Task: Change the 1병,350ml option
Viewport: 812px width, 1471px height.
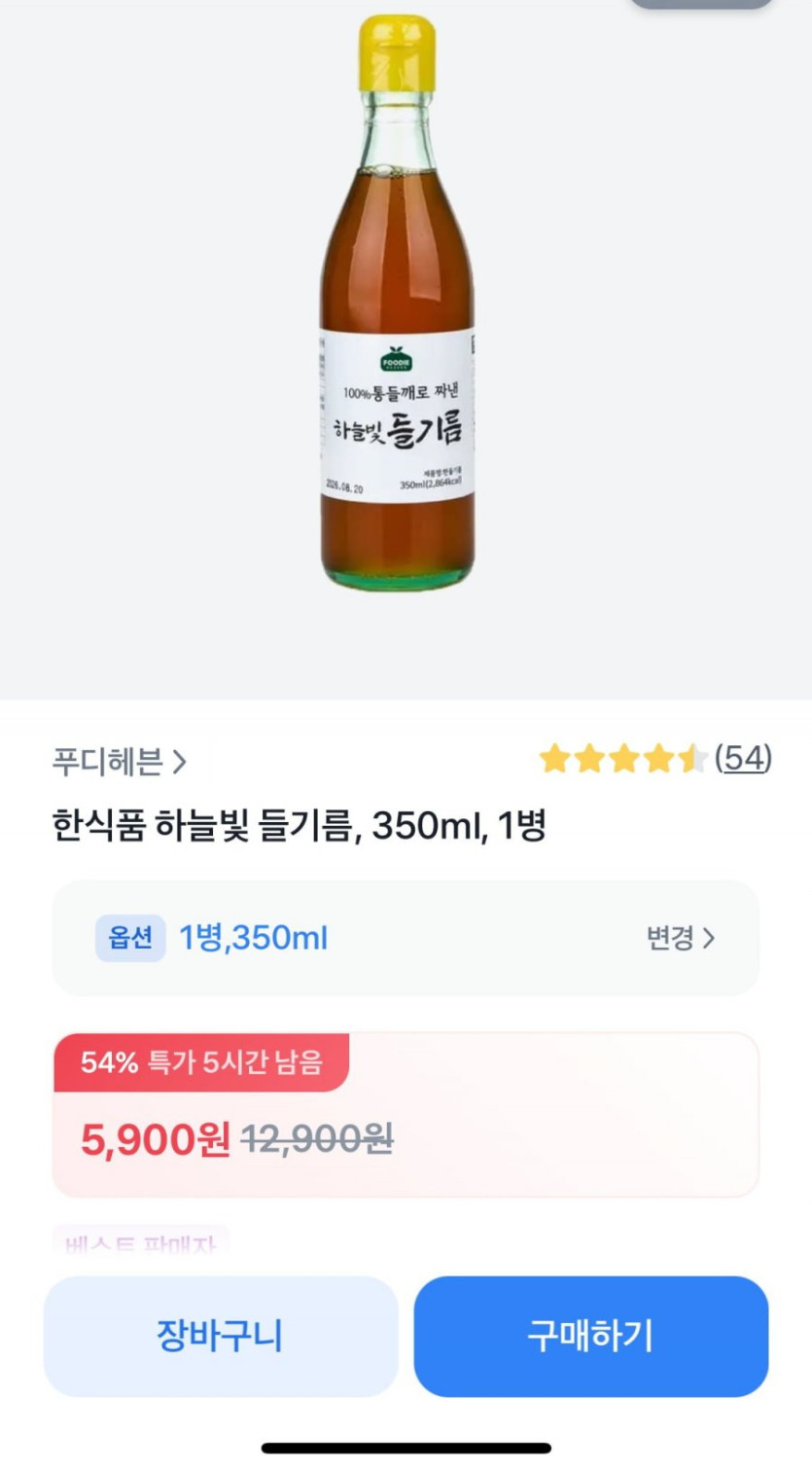Action: point(680,938)
